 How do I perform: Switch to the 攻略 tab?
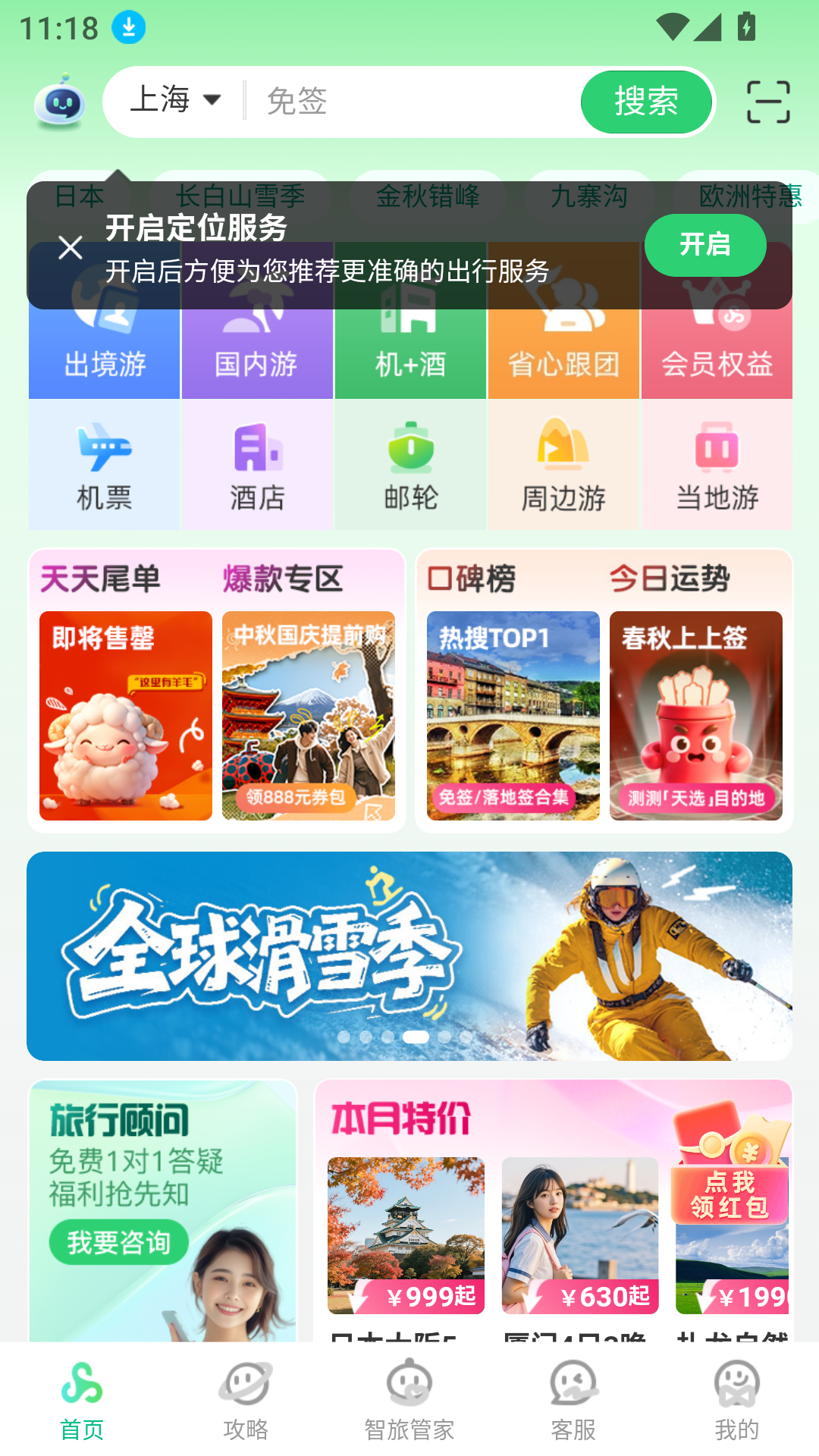tap(246, 1400)
